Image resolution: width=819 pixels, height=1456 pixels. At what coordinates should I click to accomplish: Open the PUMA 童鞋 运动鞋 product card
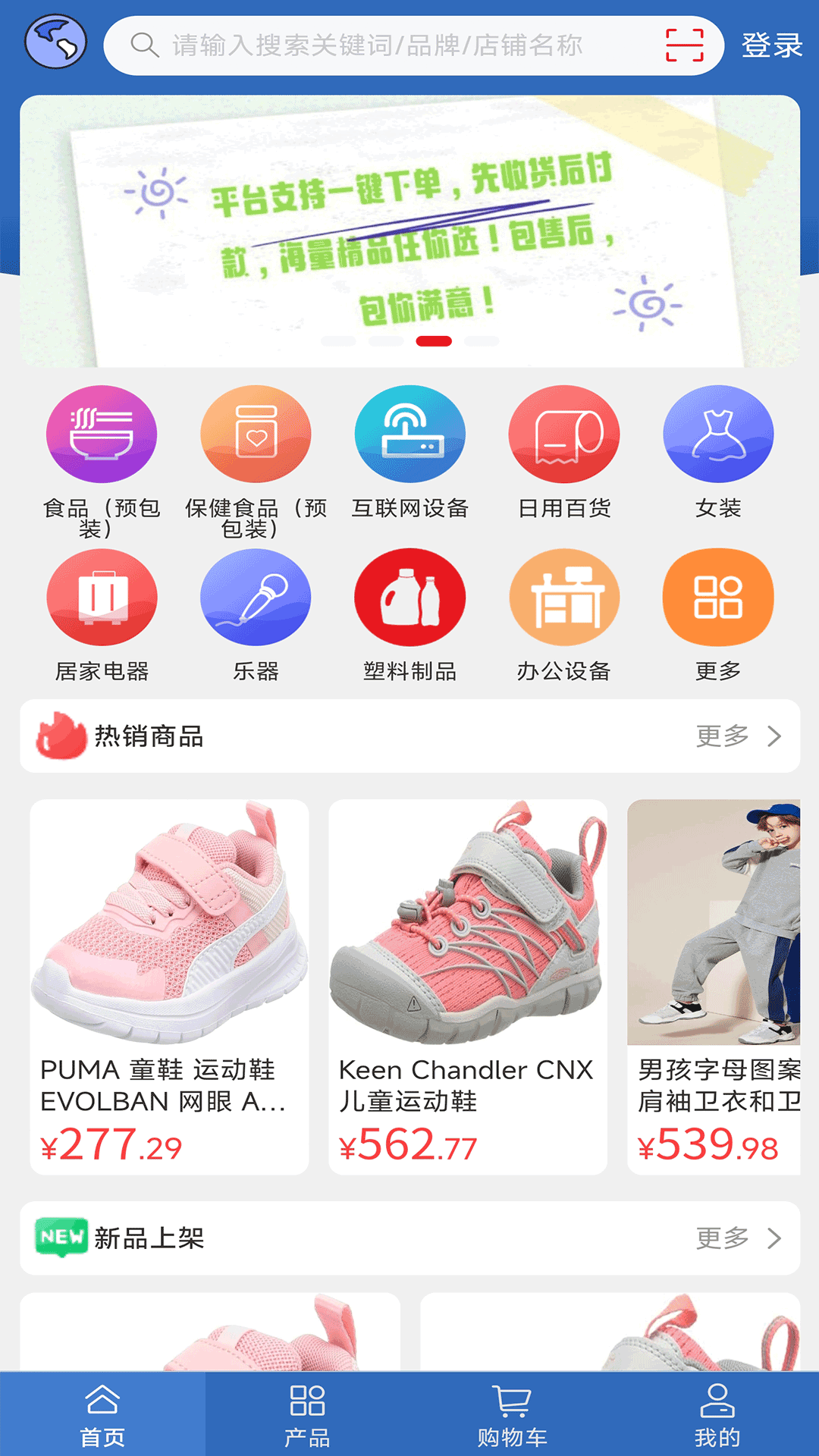coord(169,986)
